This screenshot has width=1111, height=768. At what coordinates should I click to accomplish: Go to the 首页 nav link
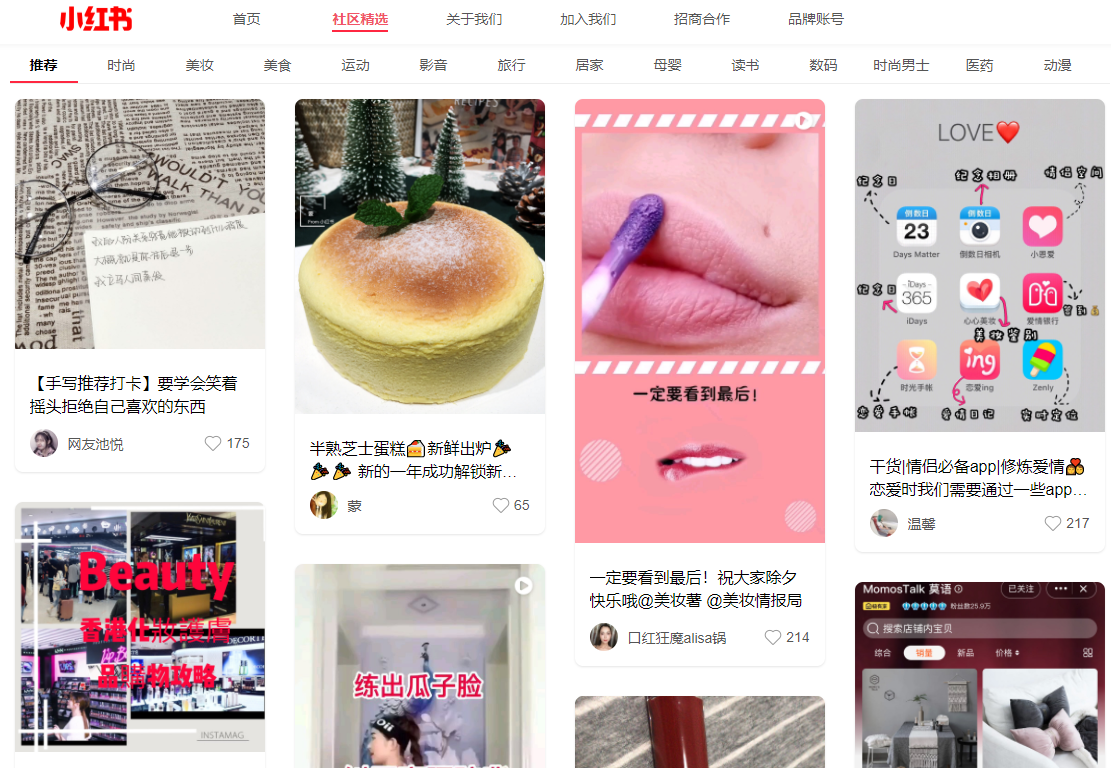tap(246, 19)
